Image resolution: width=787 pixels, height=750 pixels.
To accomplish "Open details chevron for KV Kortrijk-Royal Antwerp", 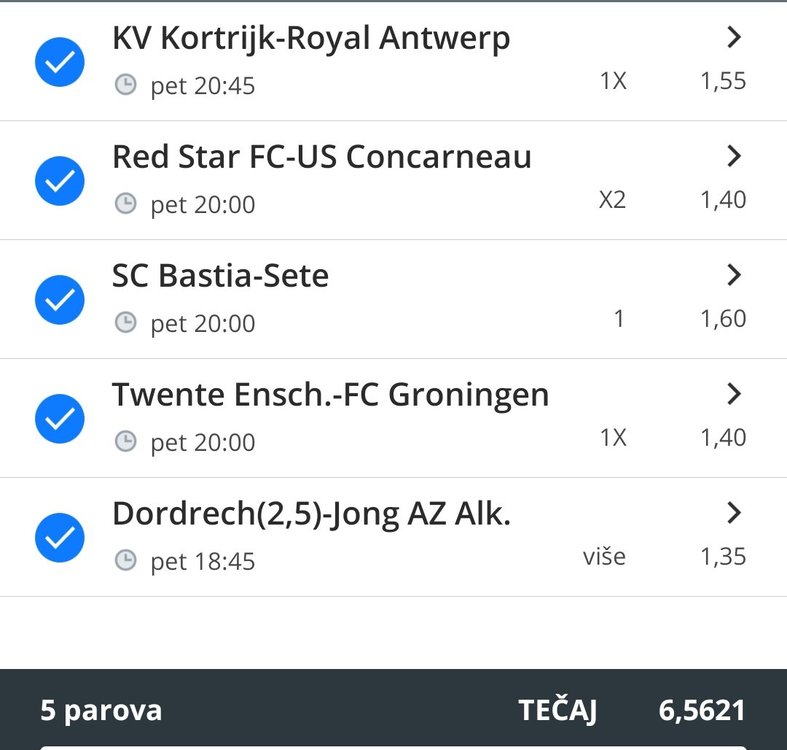I will pos(734,38).
